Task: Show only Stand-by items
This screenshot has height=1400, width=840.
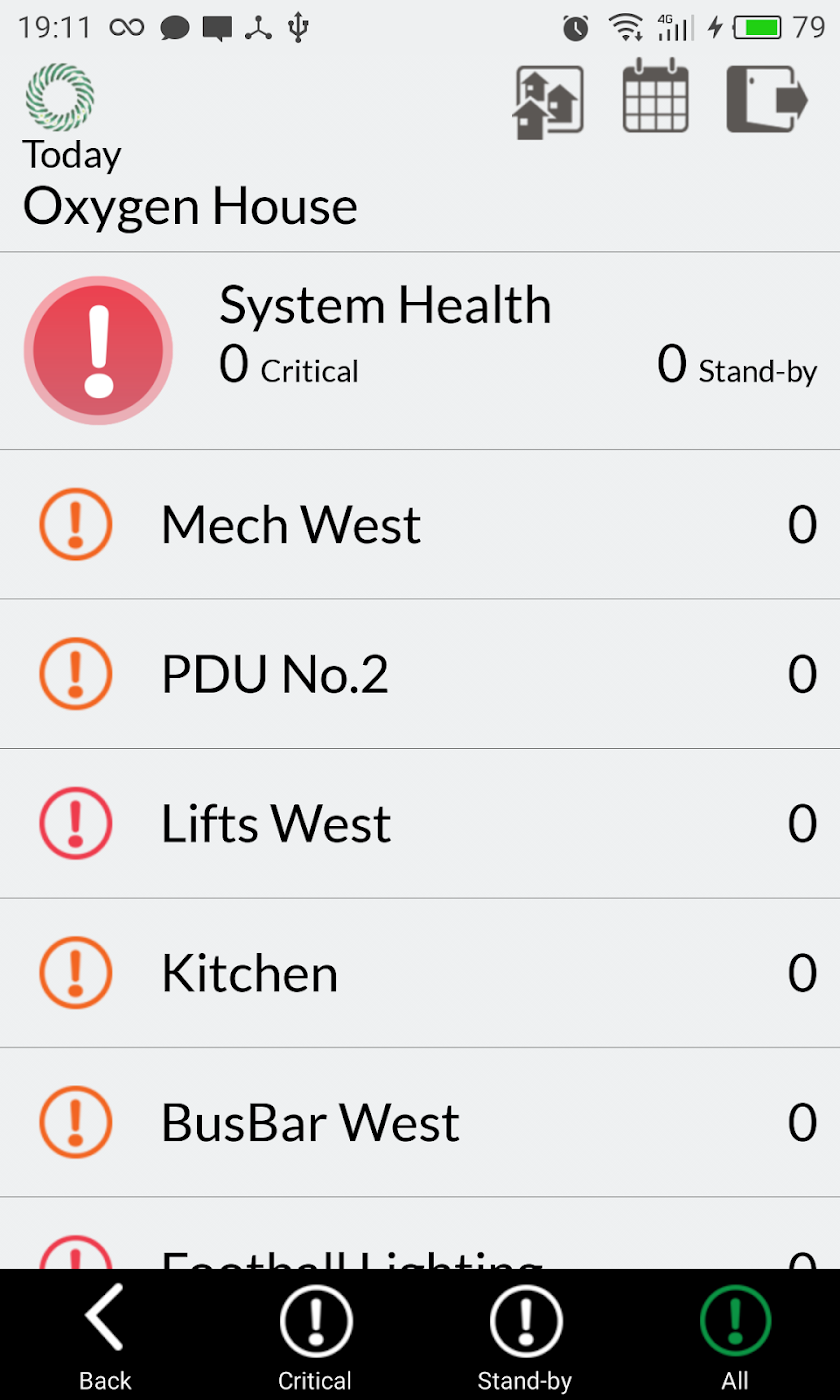Action: pos(525,1337)
